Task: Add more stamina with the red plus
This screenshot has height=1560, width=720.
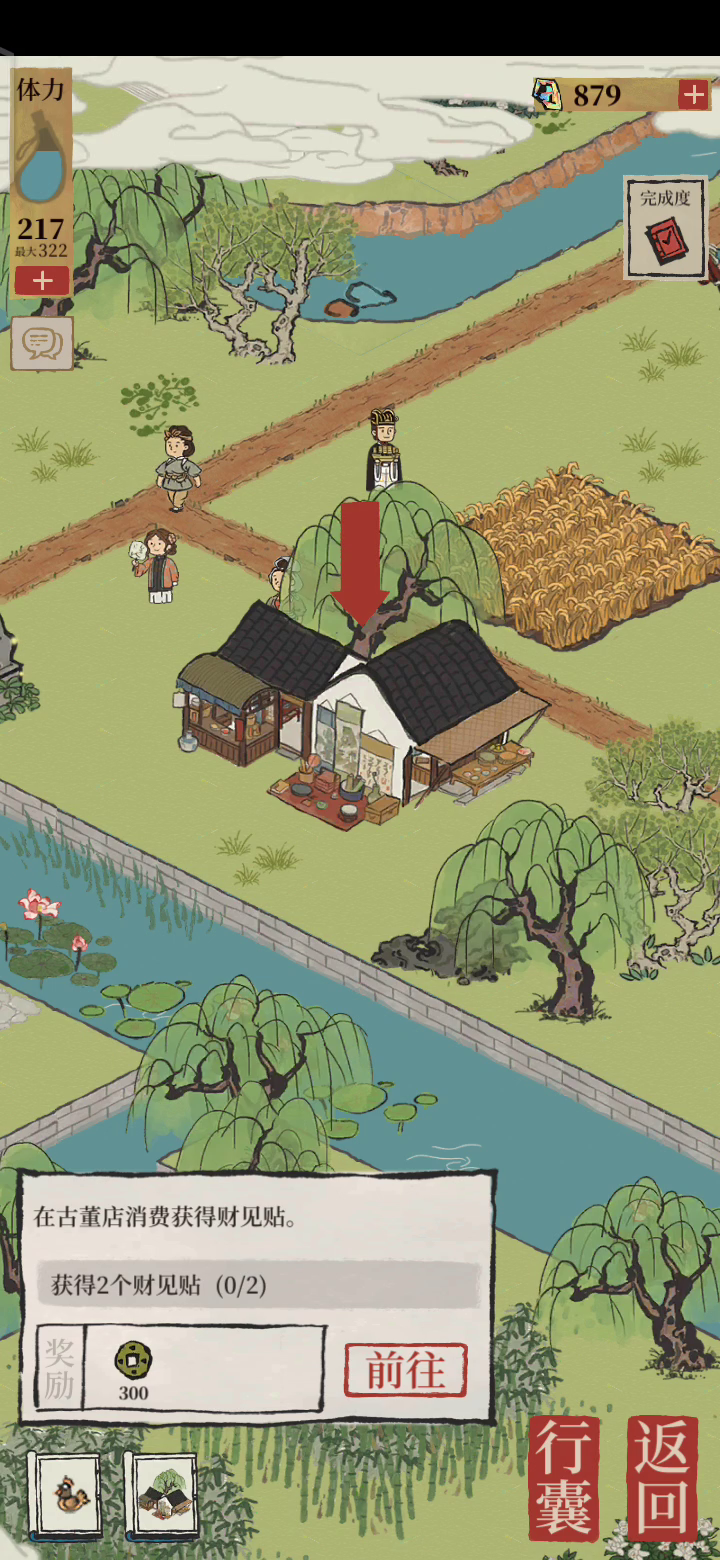Action: click(42, 281)
